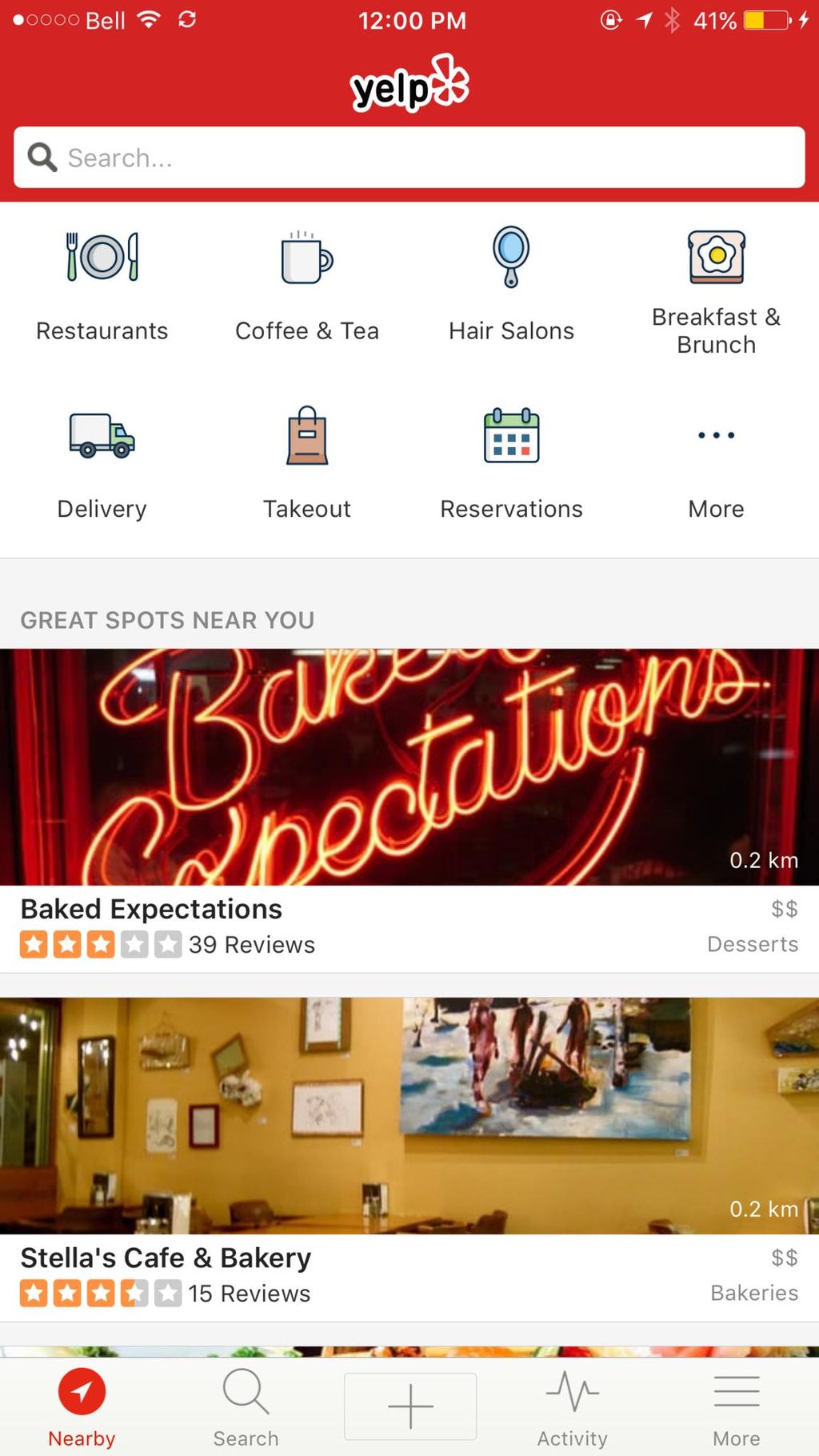The width and height of the screenshot is (819, 1456).
Task: Open Stella's Cafe & Bakery listing
Action: pyautogui.click(x=166, y=1258)
